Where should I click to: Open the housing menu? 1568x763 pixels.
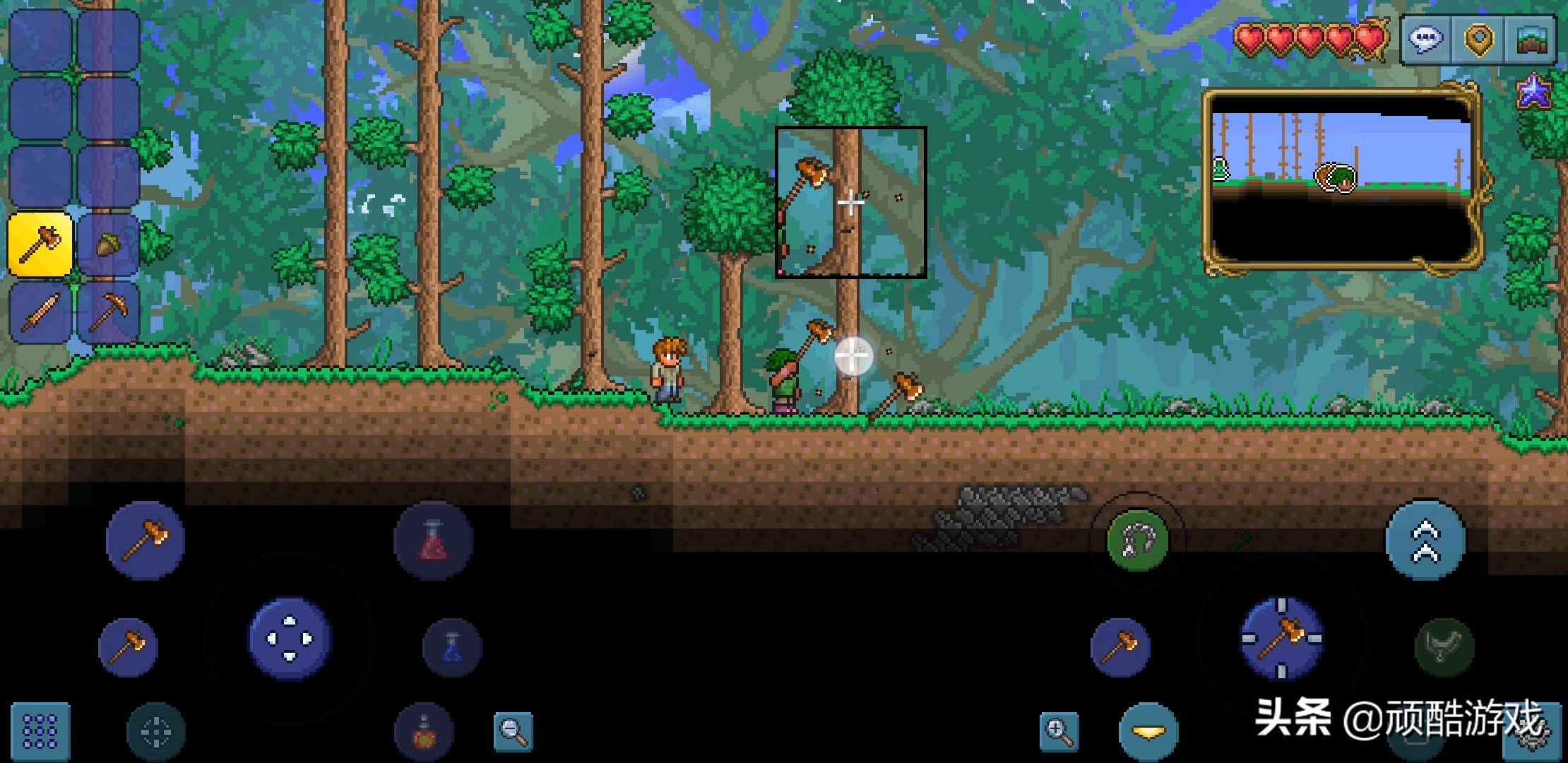[1531, 40]
